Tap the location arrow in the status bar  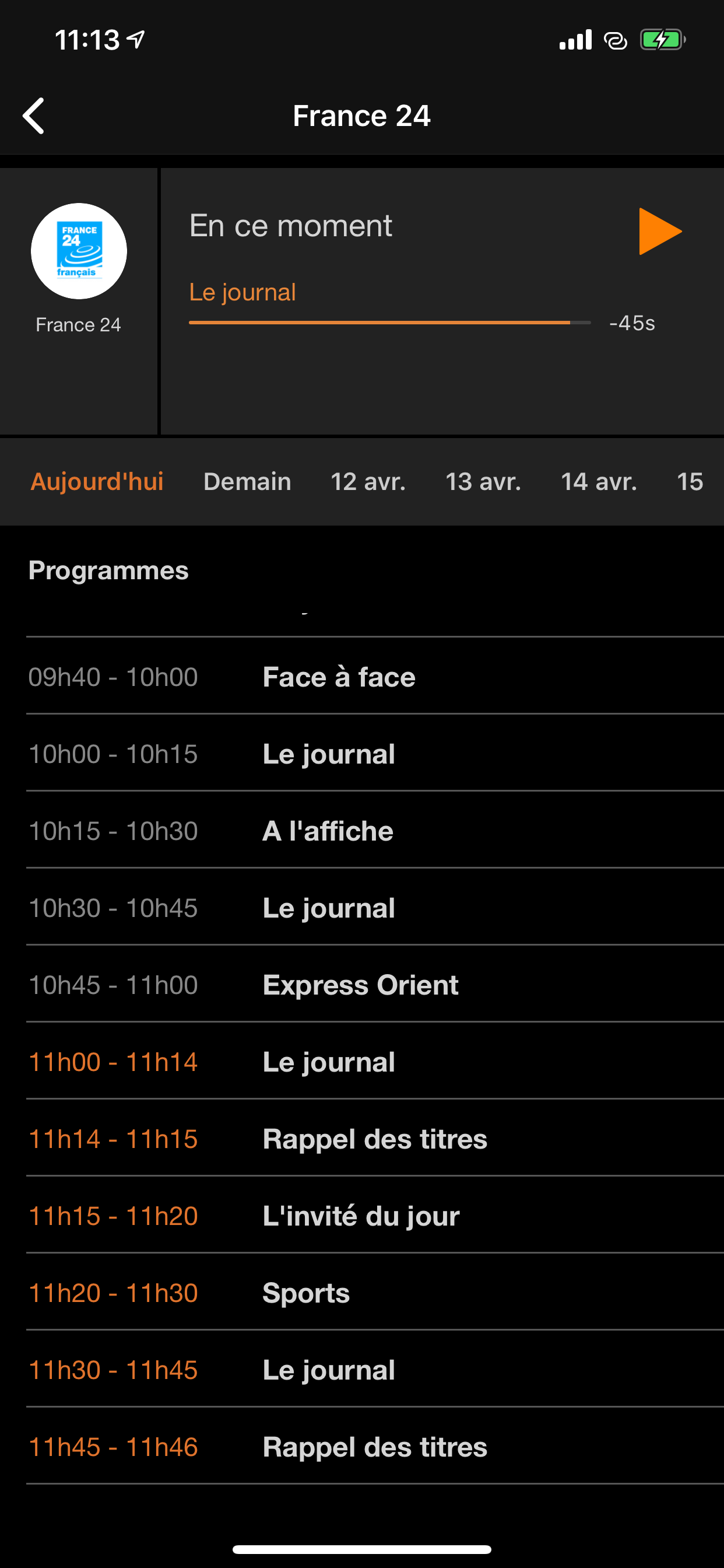(135, 38)
